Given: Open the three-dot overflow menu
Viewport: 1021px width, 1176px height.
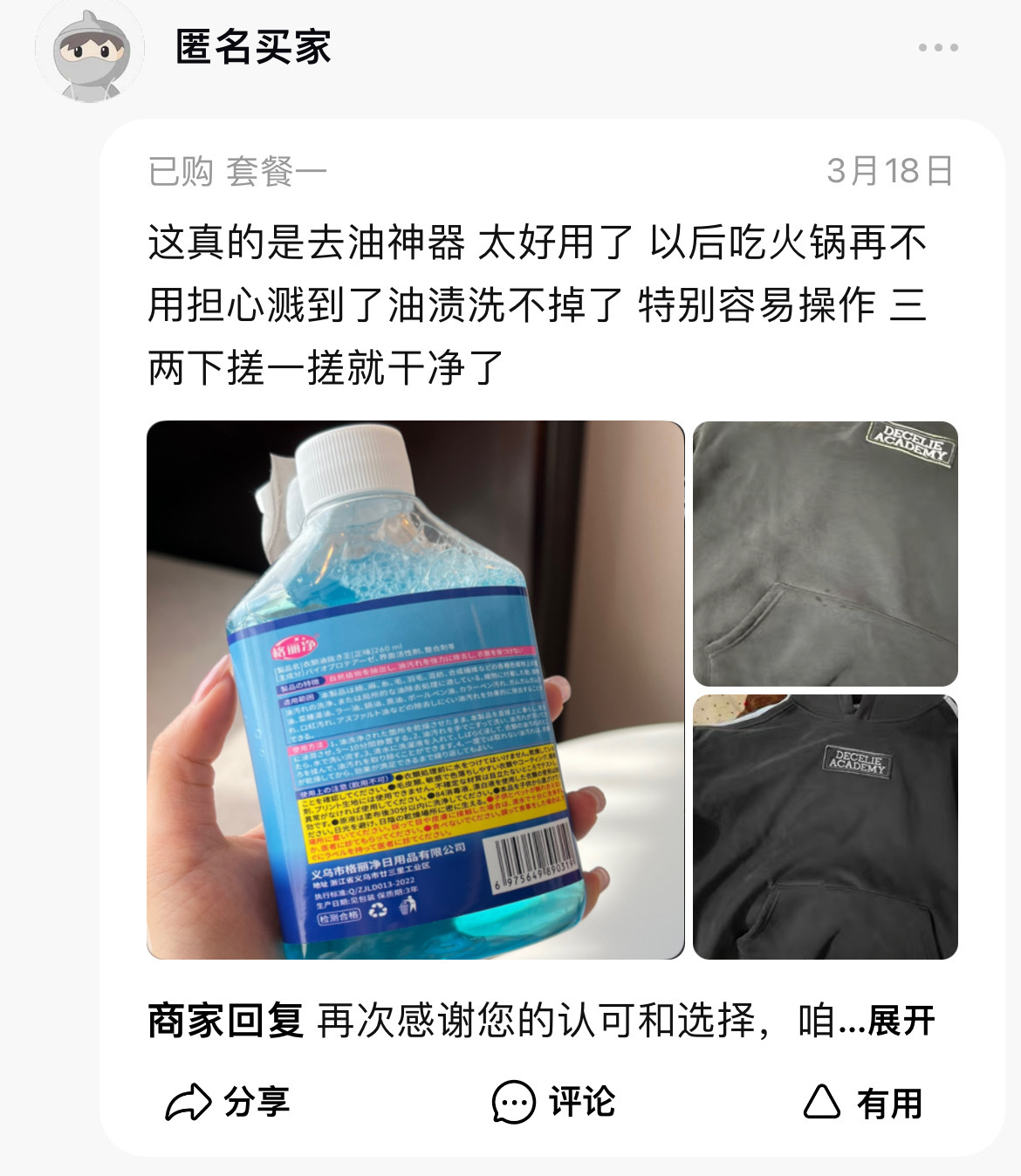Looking at the screenshot, I should 938,48.
